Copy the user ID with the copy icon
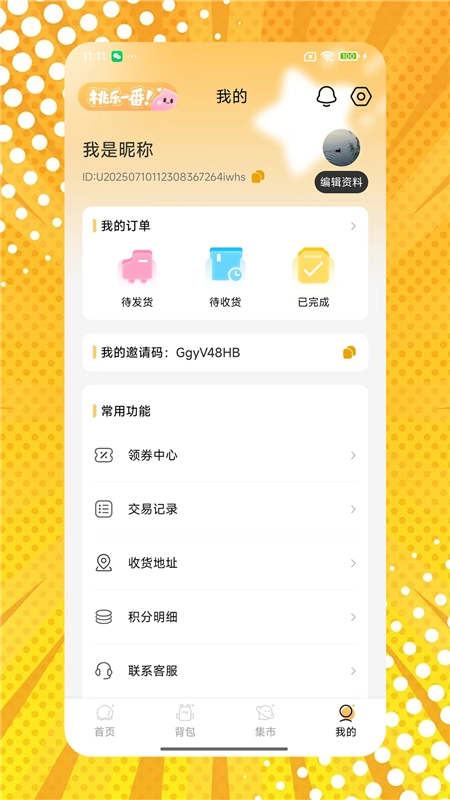Screen dimensions: 450x800 pyautogui.click(x=258, y=177)
